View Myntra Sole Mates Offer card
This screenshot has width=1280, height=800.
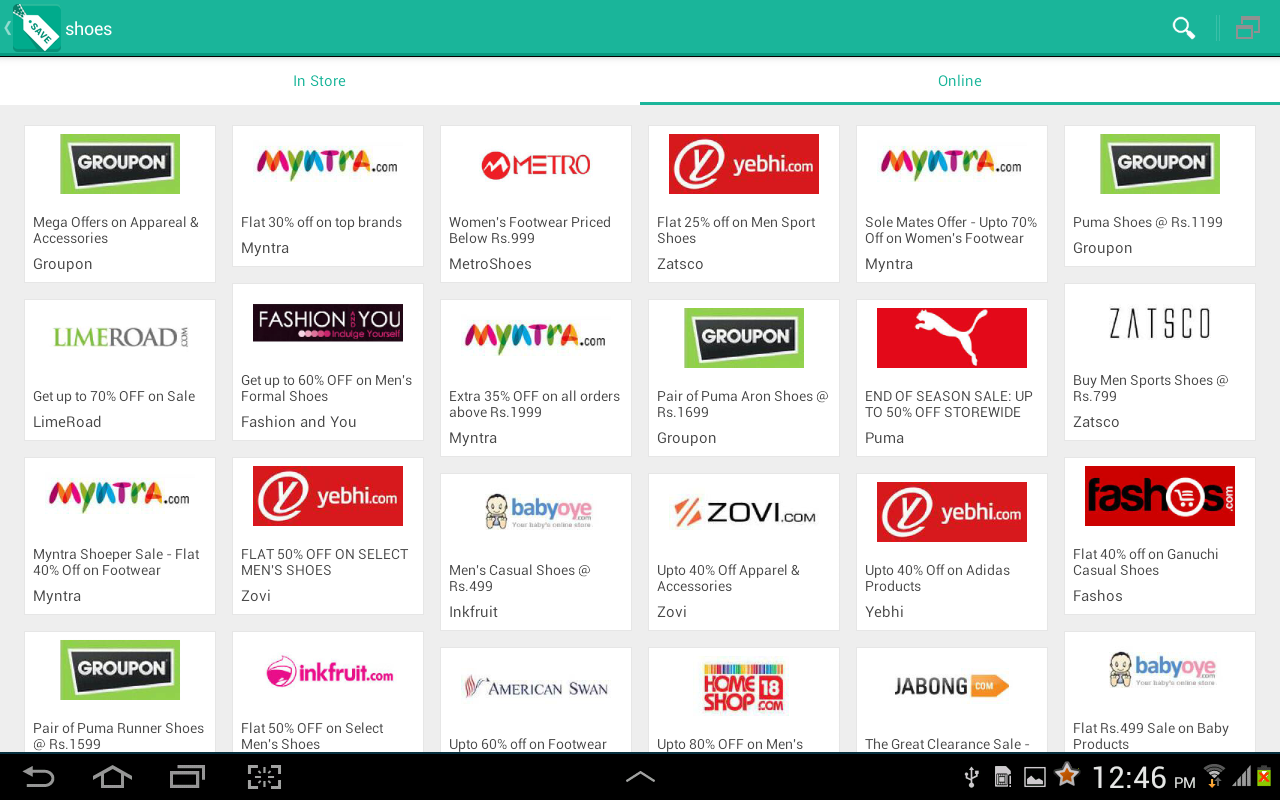point(952,204)
